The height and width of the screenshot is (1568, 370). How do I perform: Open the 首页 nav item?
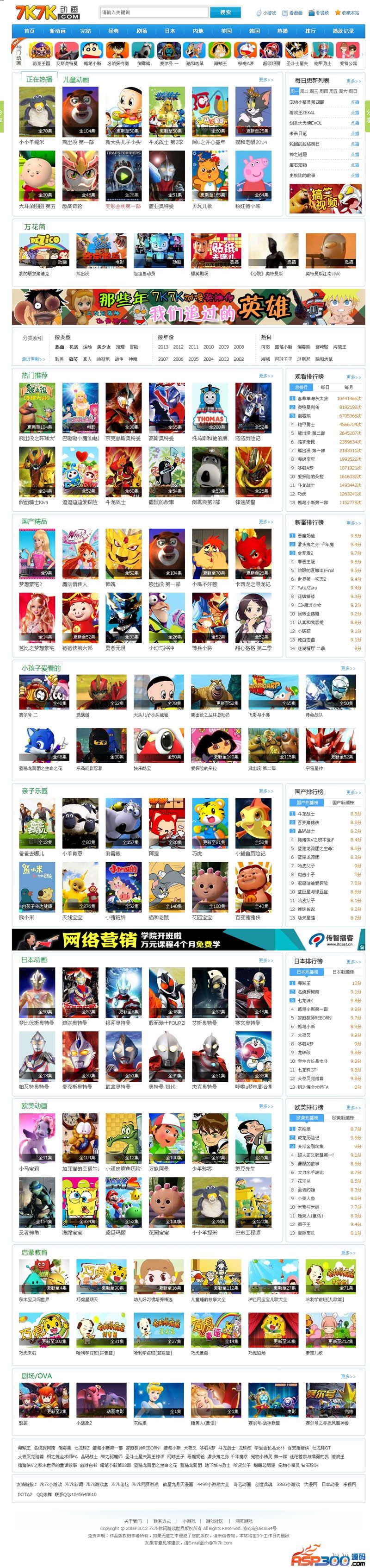tap(29, 31)
